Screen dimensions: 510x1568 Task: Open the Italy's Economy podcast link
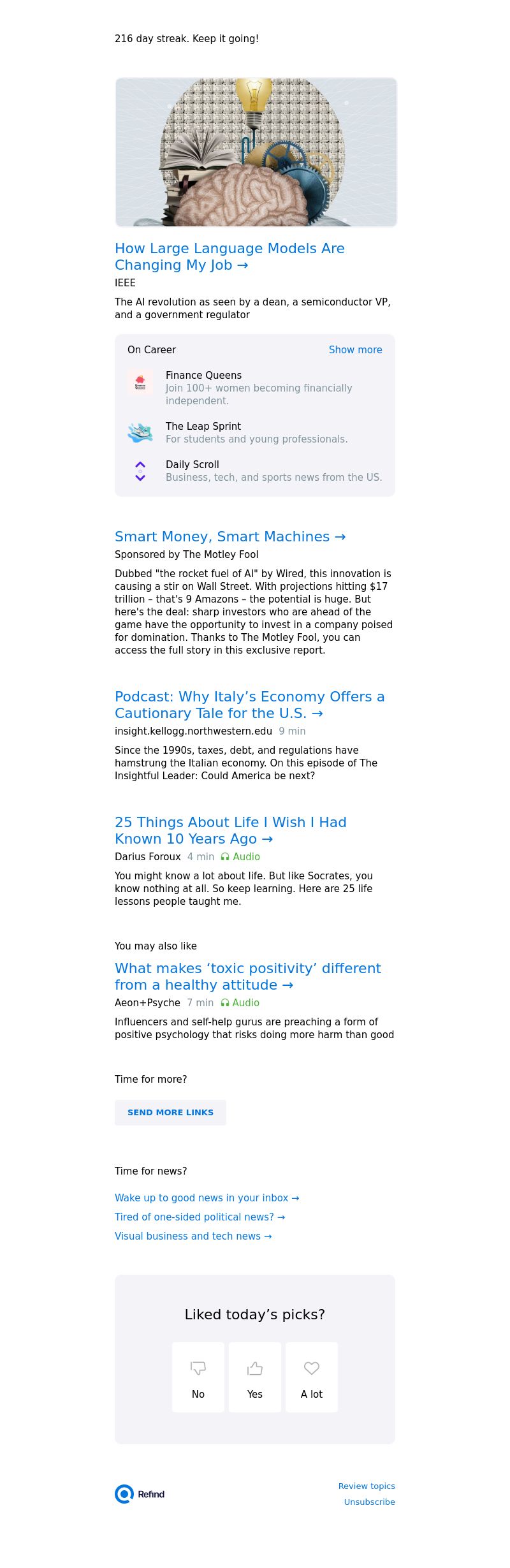coord(249,705)
